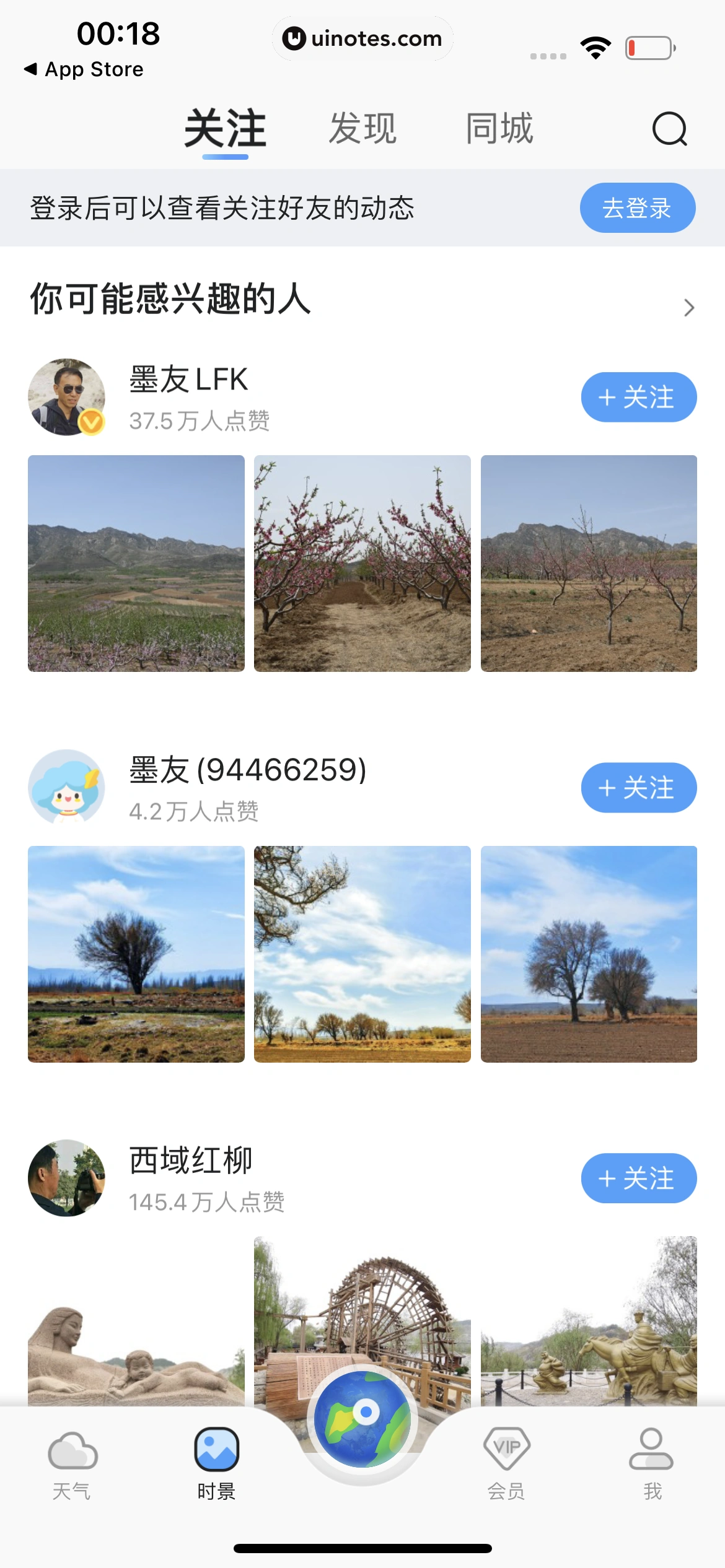Expand 你可能感兴趣的人 with the chevron
Screen dimensions: 725x1568
(688, 307)
